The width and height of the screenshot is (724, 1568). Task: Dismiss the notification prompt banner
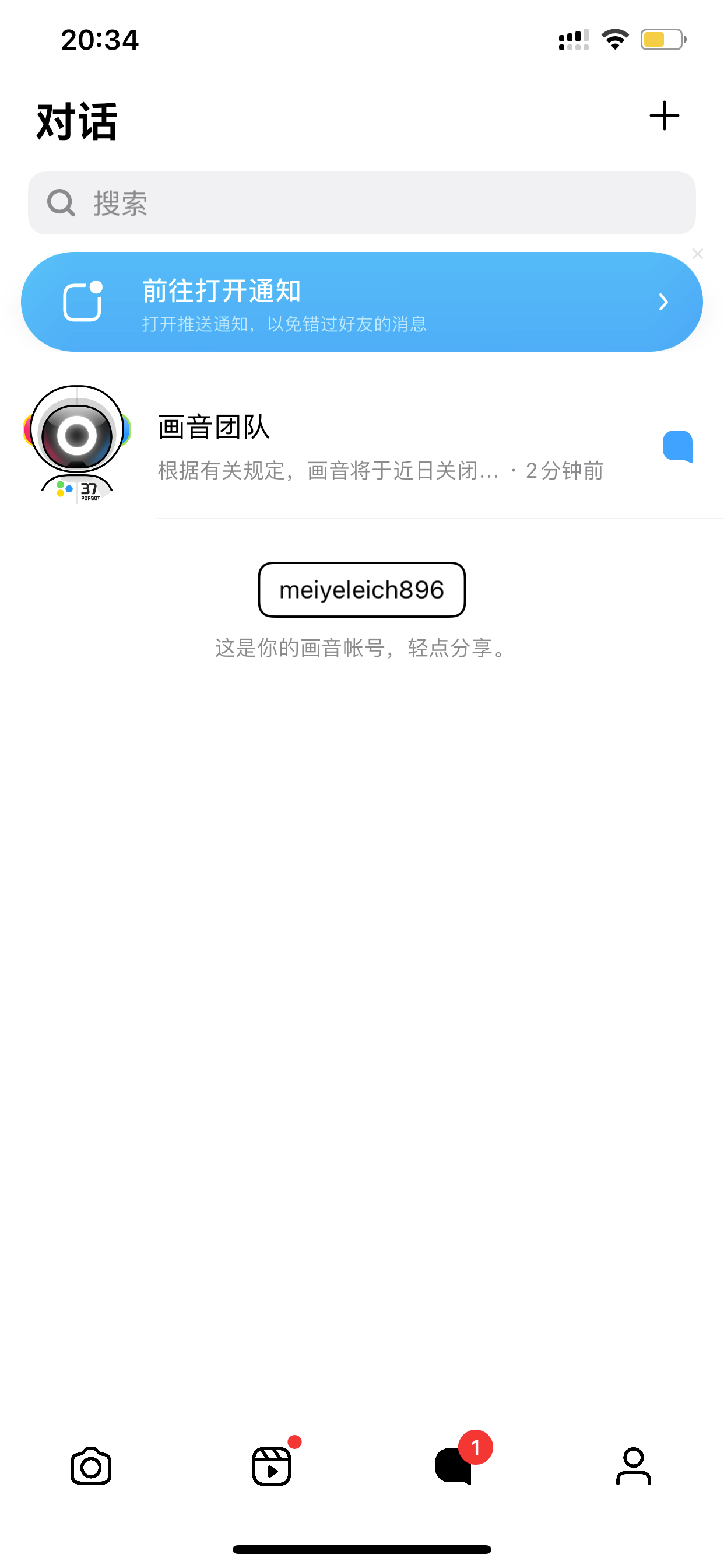[697, 254]
